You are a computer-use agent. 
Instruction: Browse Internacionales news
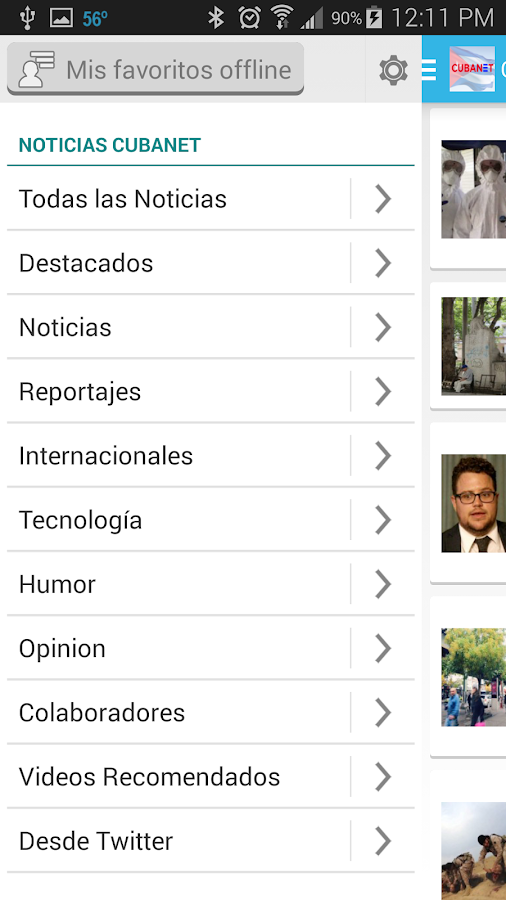click(211, 456)
